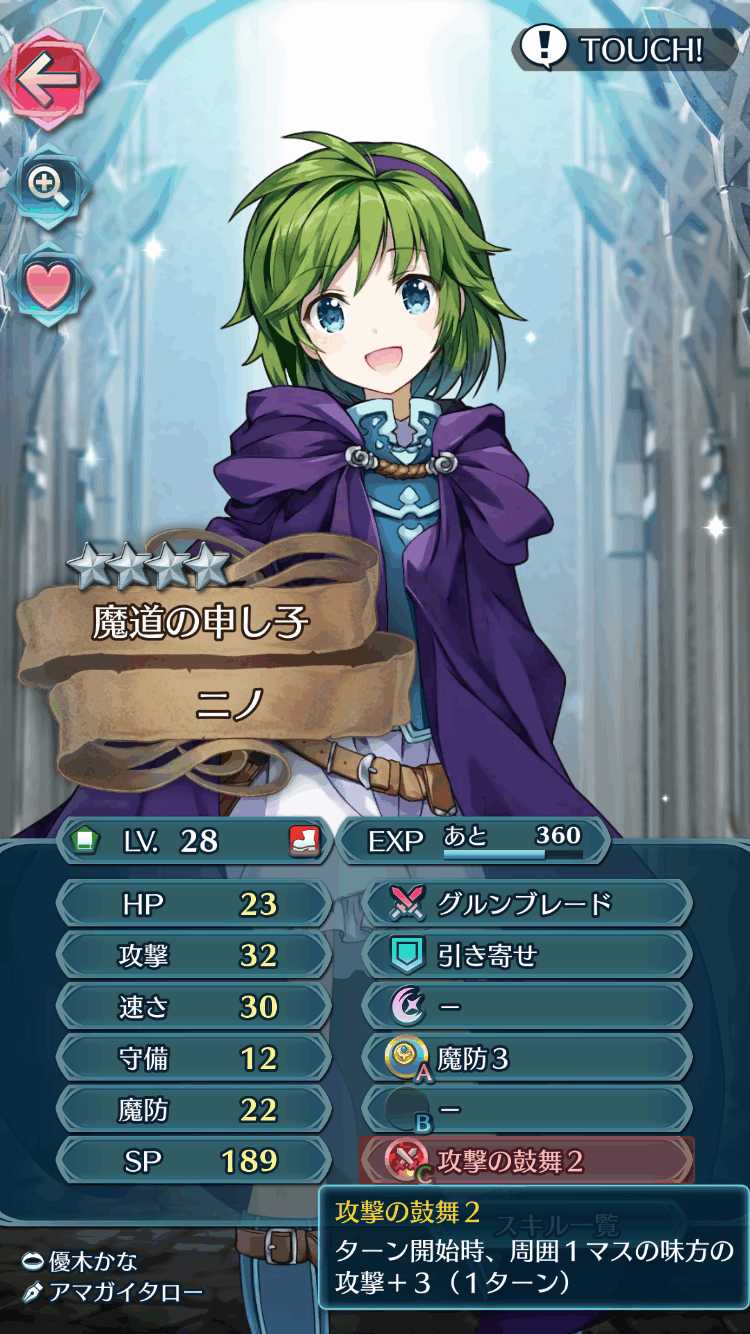Viewport: 750px width, 1334px height.
Task: View the 守備 stat details
Action: click(193, 1059)
